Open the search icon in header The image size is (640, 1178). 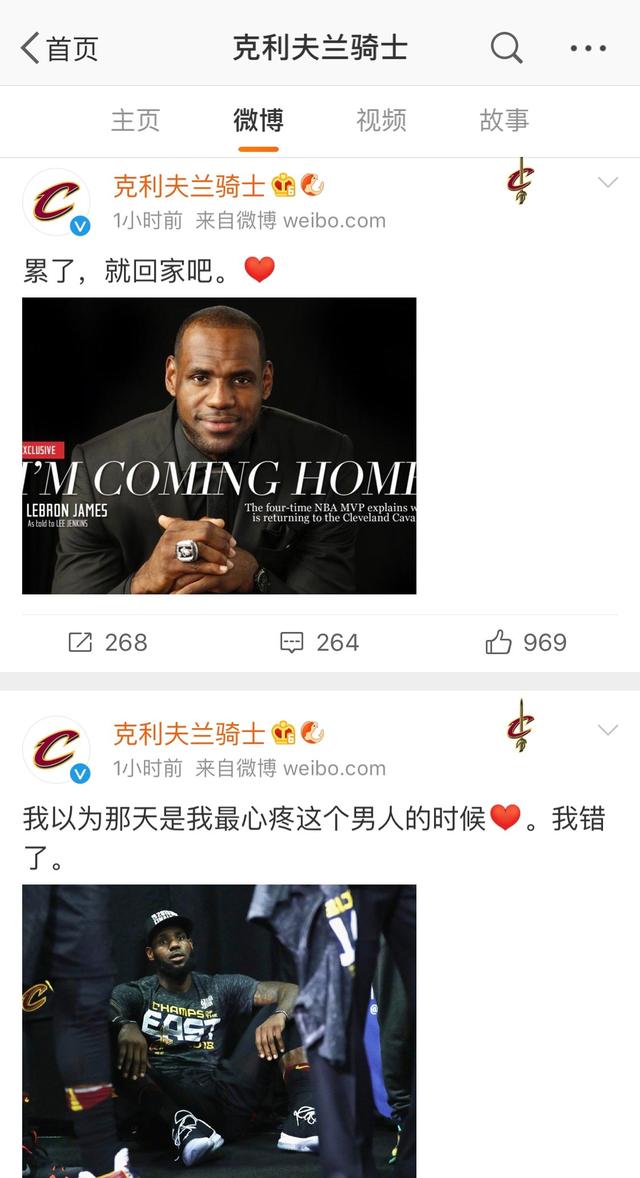pyautogui.click(x=506, y=47)
